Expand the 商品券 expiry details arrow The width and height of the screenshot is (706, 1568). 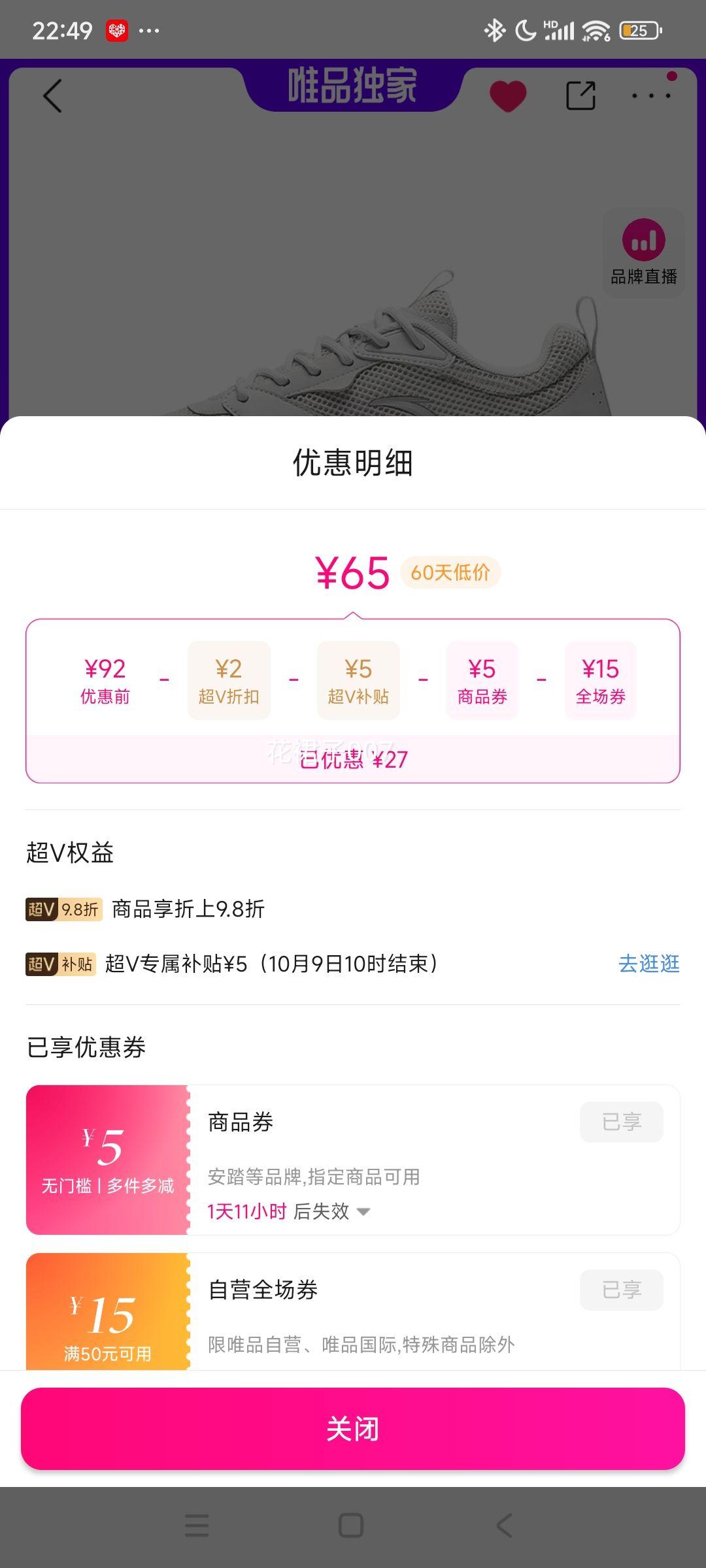[363, 1212]
